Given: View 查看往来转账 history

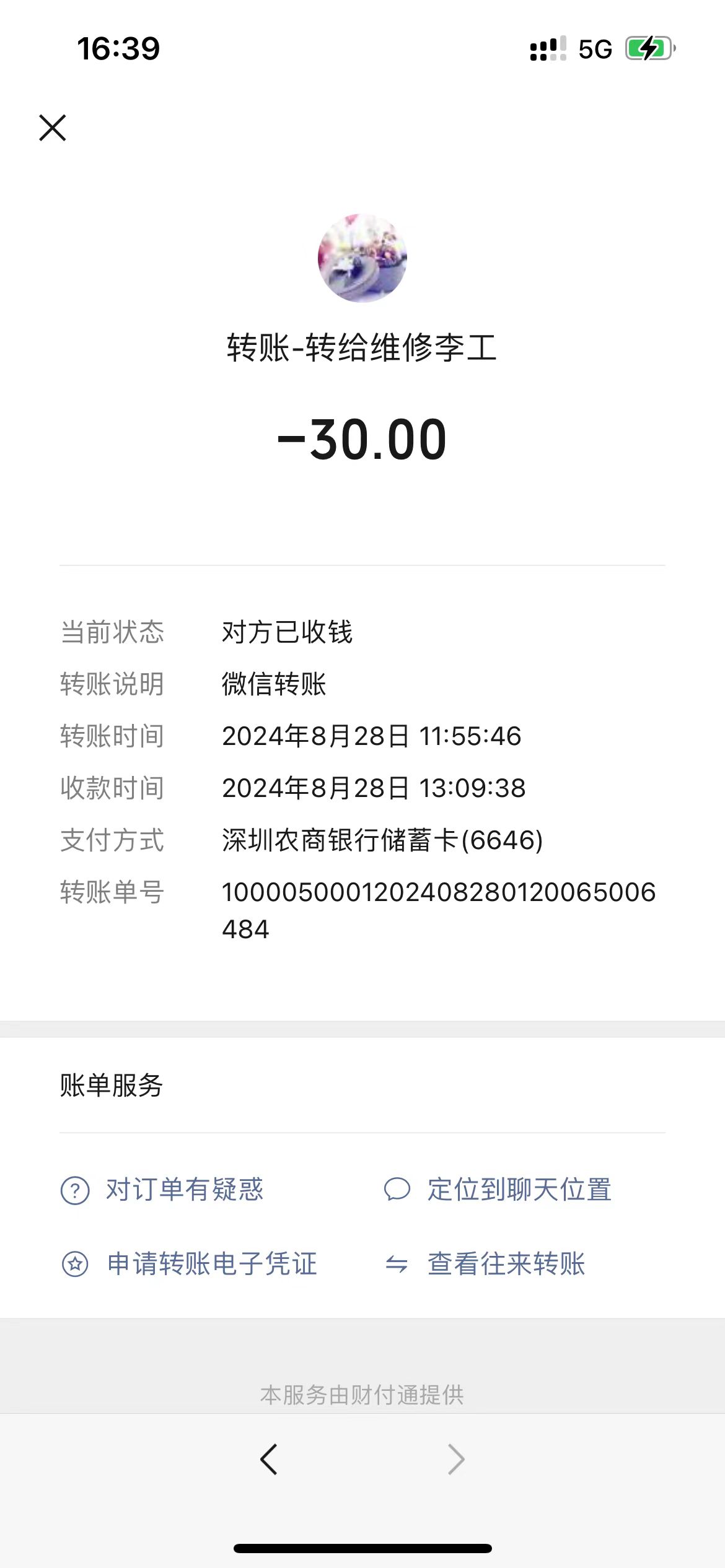Looking at the screenshot, I should tap(485, 1263).
